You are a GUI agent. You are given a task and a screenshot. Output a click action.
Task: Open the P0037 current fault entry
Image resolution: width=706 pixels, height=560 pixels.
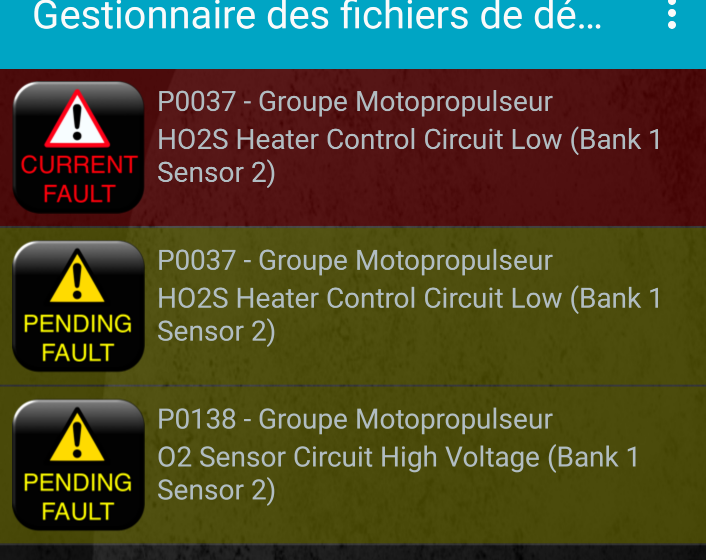pos(400,140)
